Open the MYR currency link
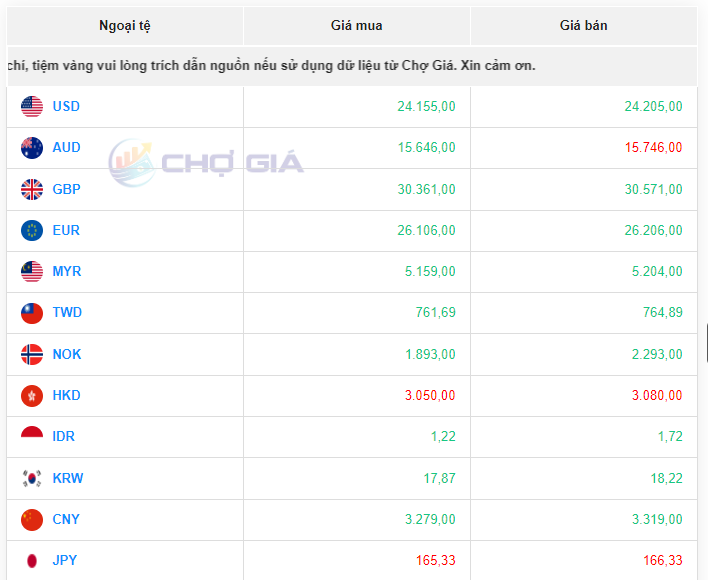This screenshot has width=708, height=580. [x=67, y=271]
